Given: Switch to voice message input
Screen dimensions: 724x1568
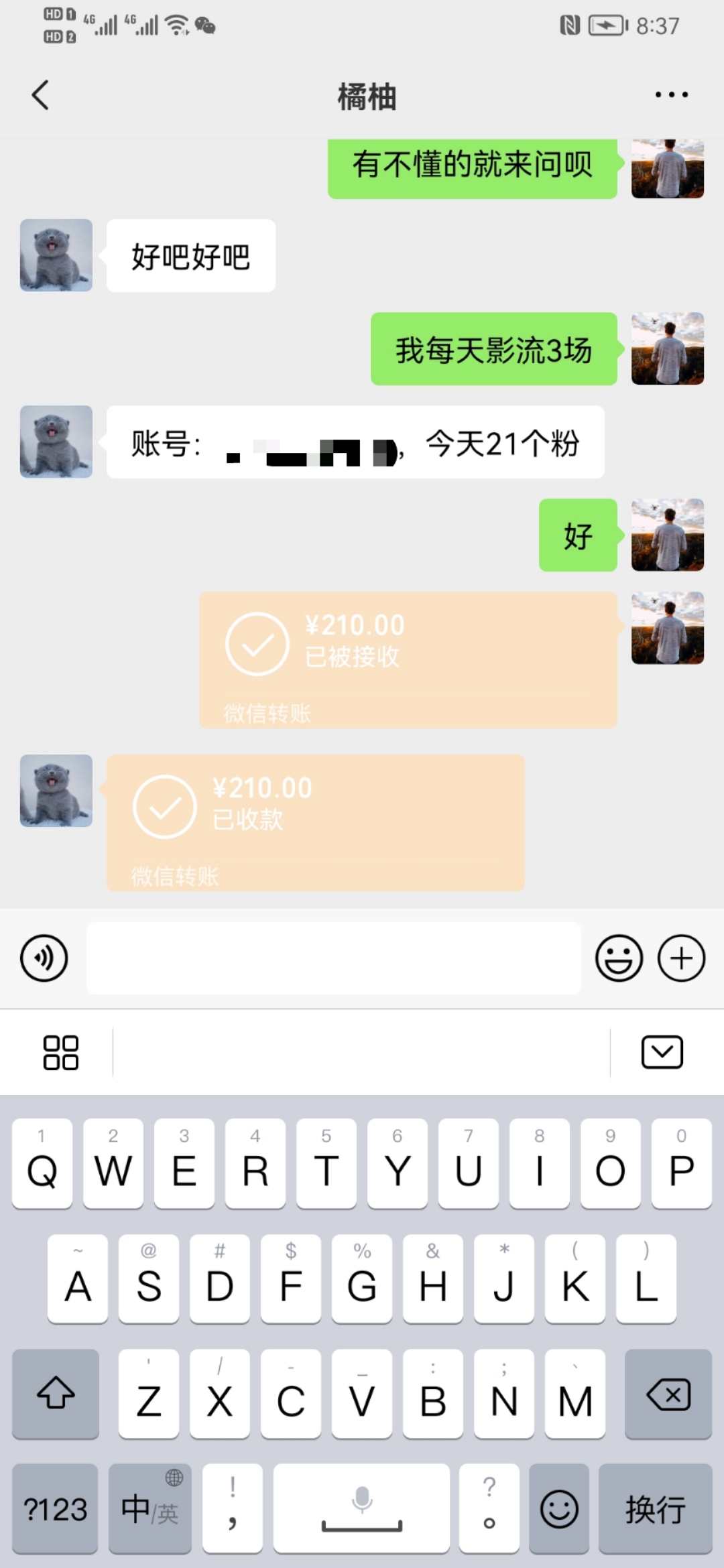Looking at the screenshot, I should [44, 958].
